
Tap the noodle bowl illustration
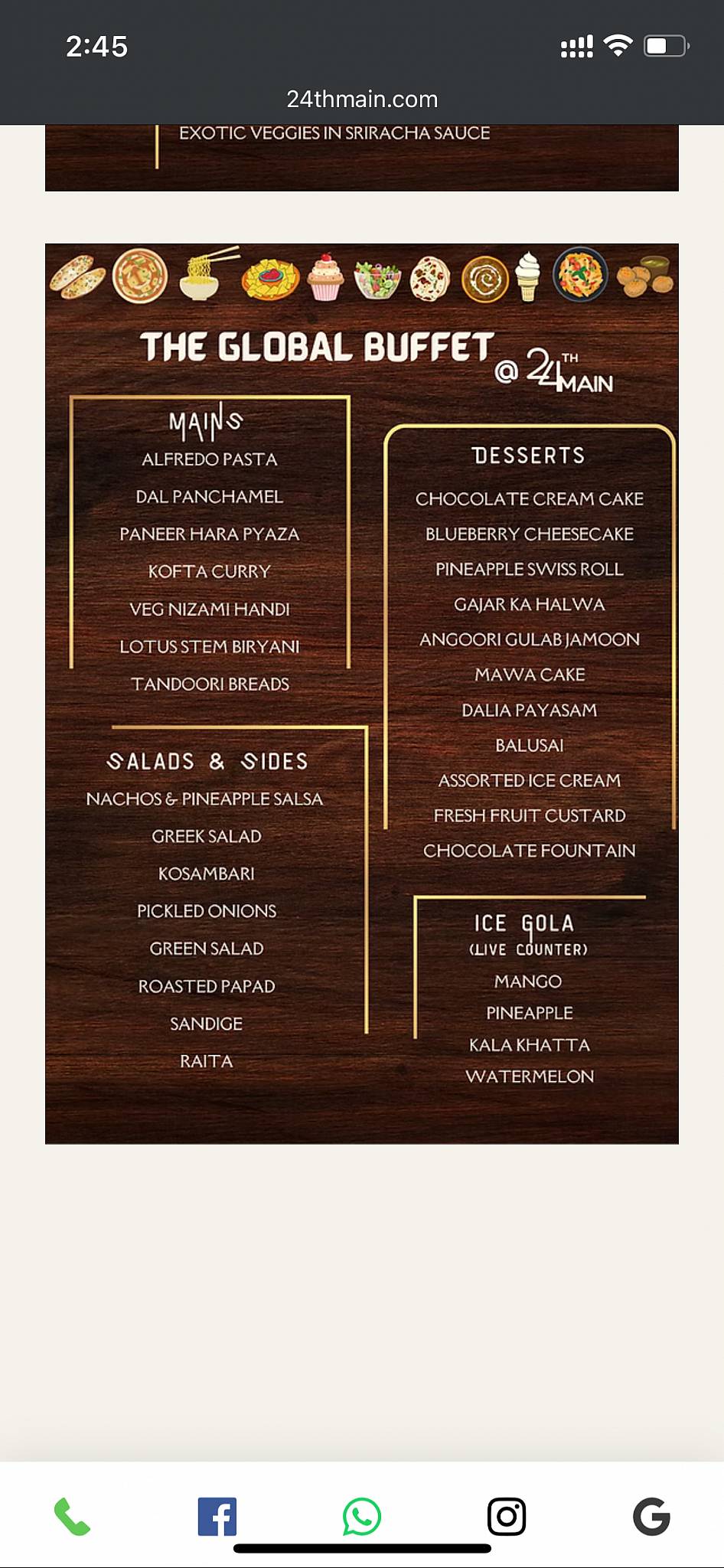tap(201, 278)
